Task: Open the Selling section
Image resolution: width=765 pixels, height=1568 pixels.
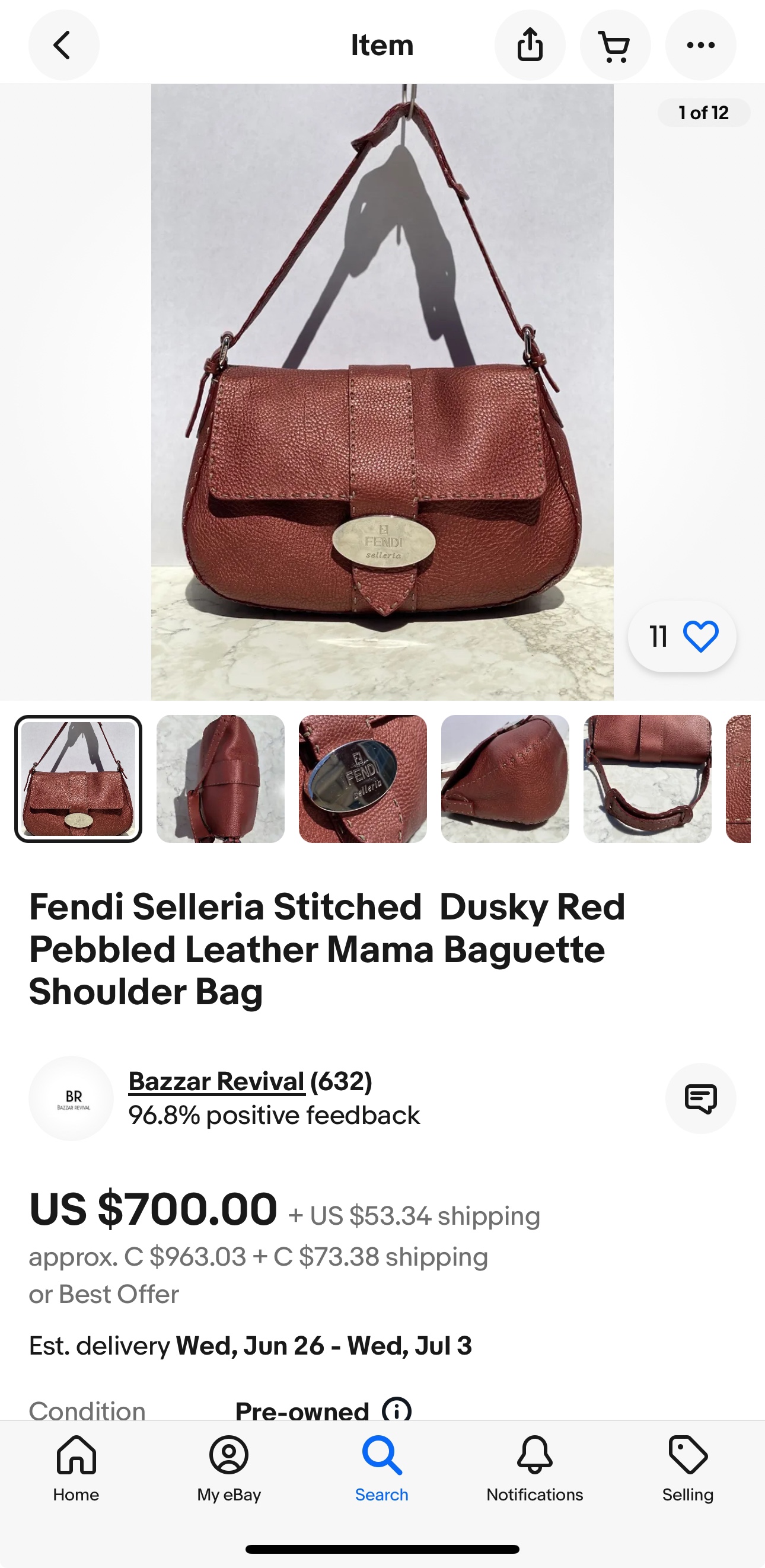Action: (x=688, y=1473)
